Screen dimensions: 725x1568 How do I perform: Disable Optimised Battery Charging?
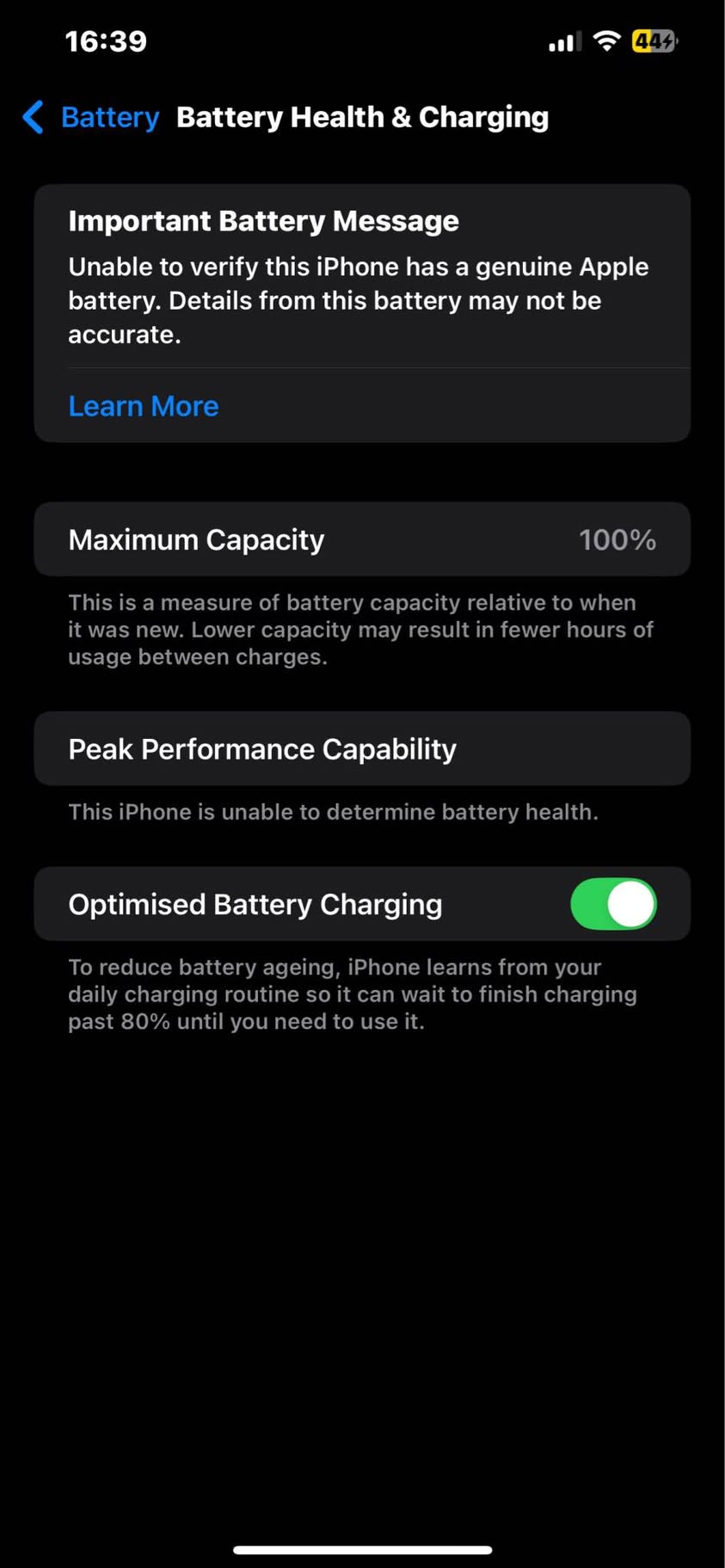pyautogui.click(x=613, y=904)
